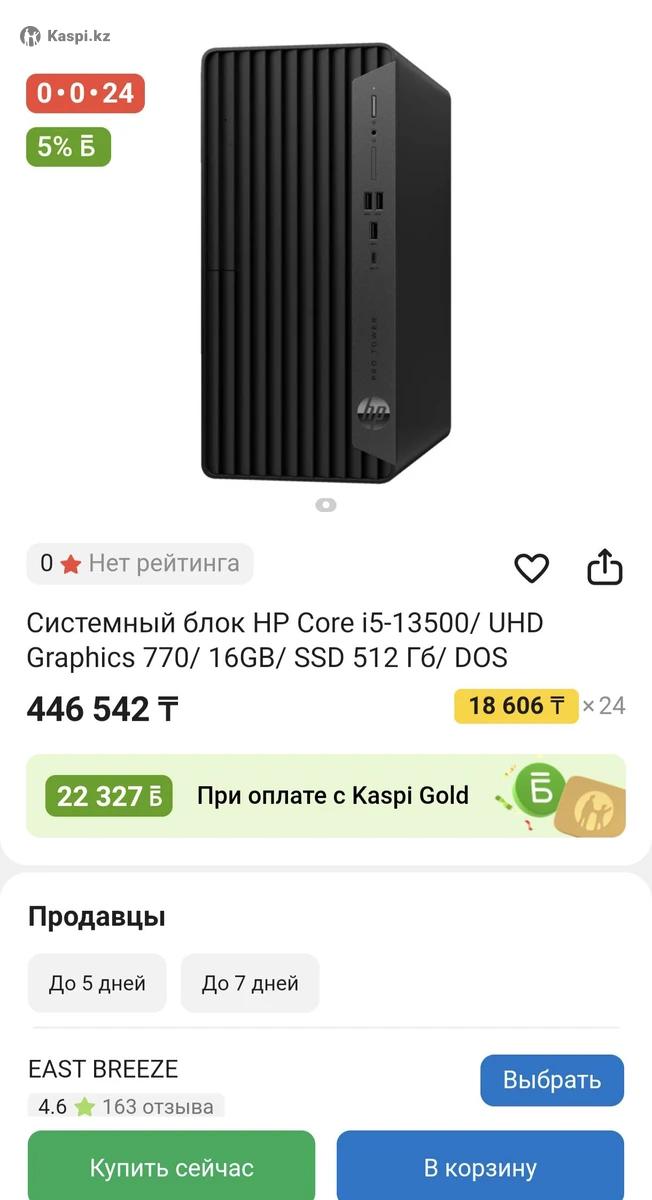Image resolution: width=652 pixels, height=1200 pixels.
Task: Add product to favorites with heart icon
Action: point(531,568)
